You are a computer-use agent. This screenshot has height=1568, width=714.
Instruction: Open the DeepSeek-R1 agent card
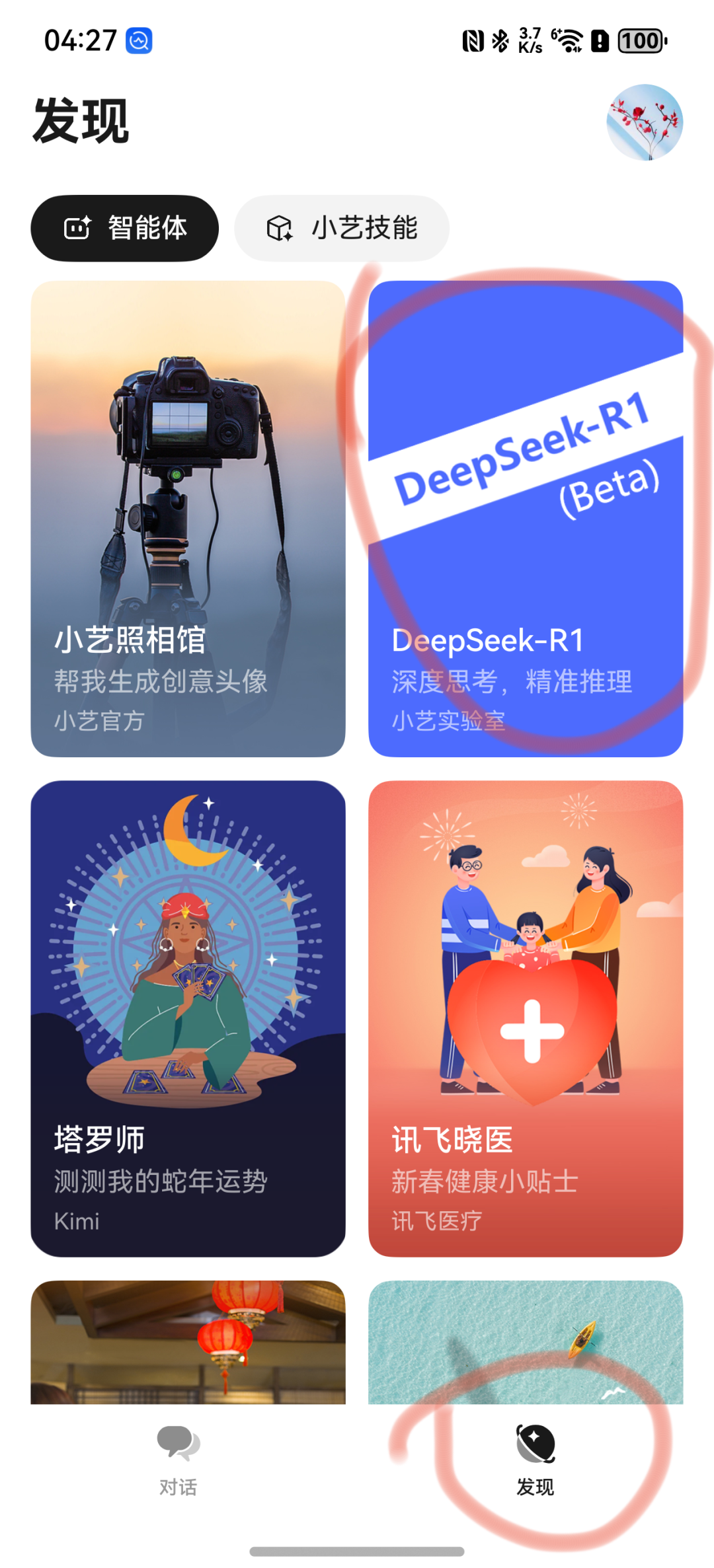(526, 515)
